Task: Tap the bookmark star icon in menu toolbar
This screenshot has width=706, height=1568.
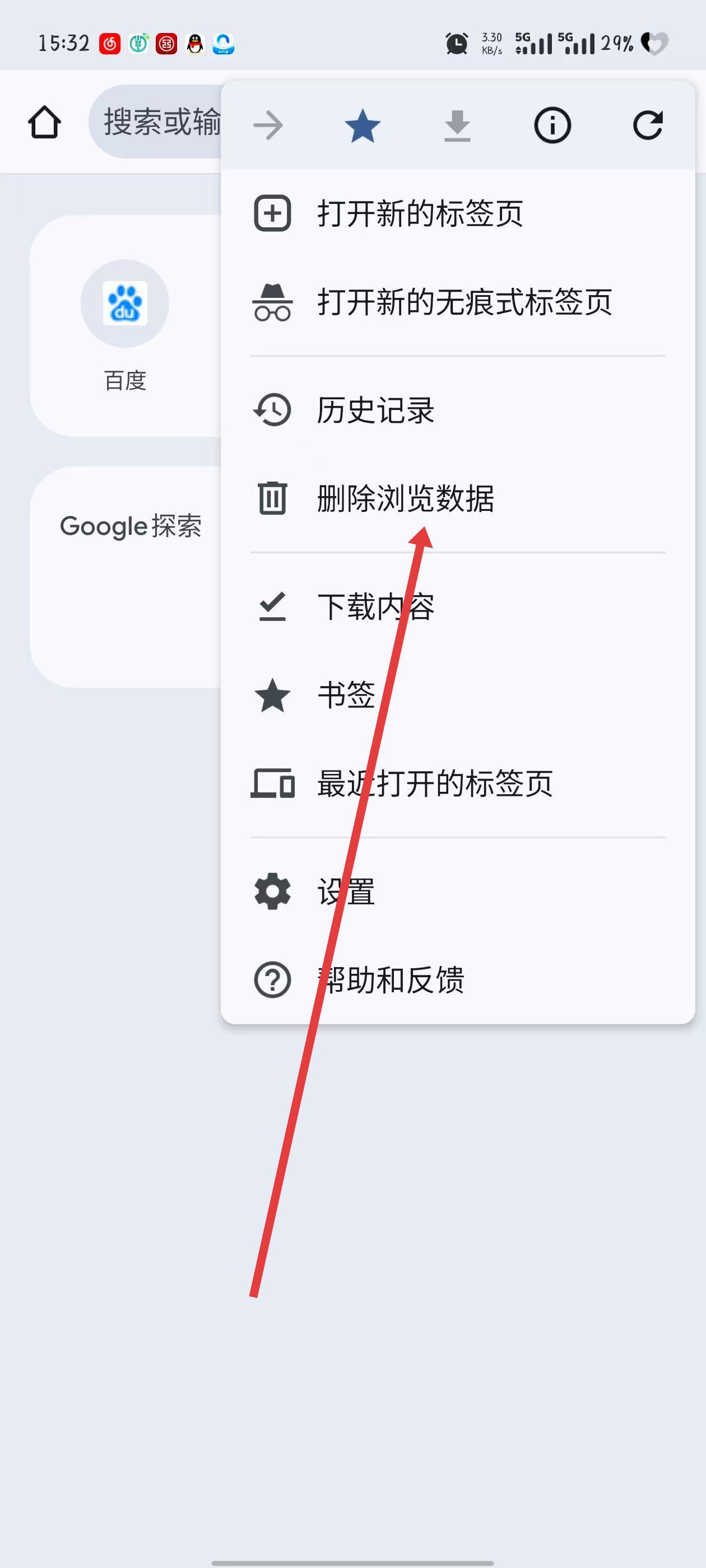Action: coord(363,126)
